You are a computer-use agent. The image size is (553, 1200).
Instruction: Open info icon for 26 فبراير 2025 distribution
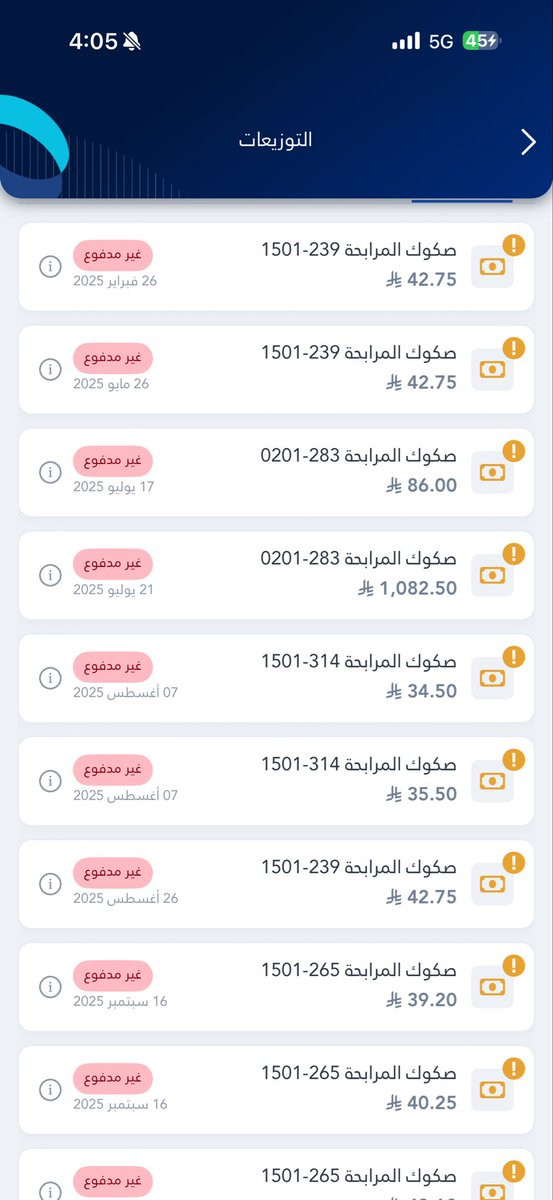click(x=49, y=266)
